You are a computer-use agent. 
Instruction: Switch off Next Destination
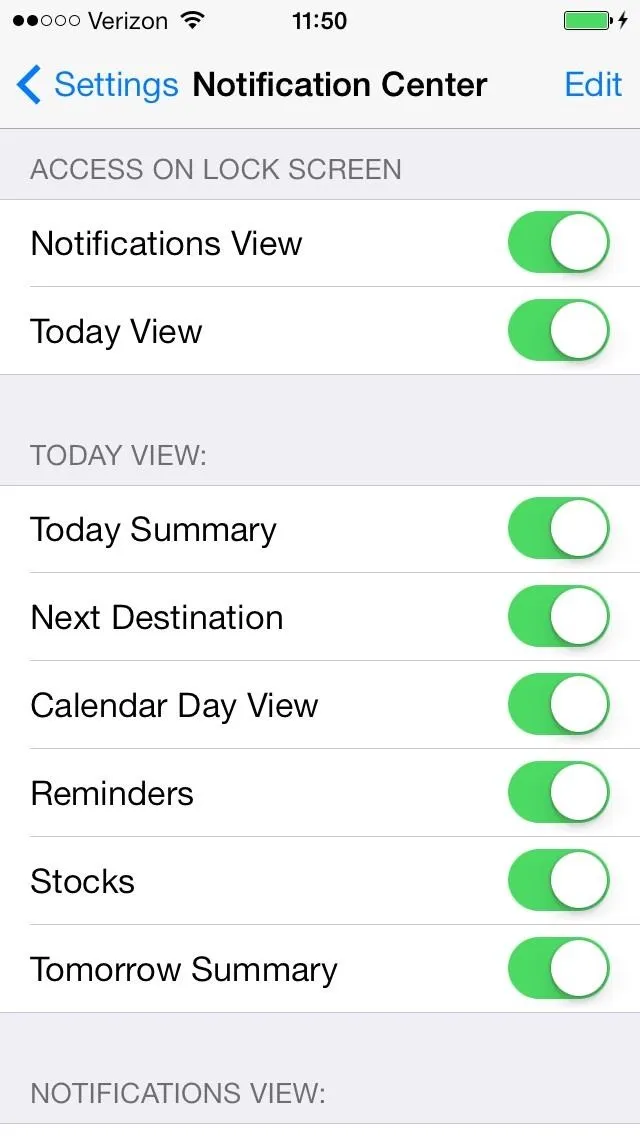(559, 617)
